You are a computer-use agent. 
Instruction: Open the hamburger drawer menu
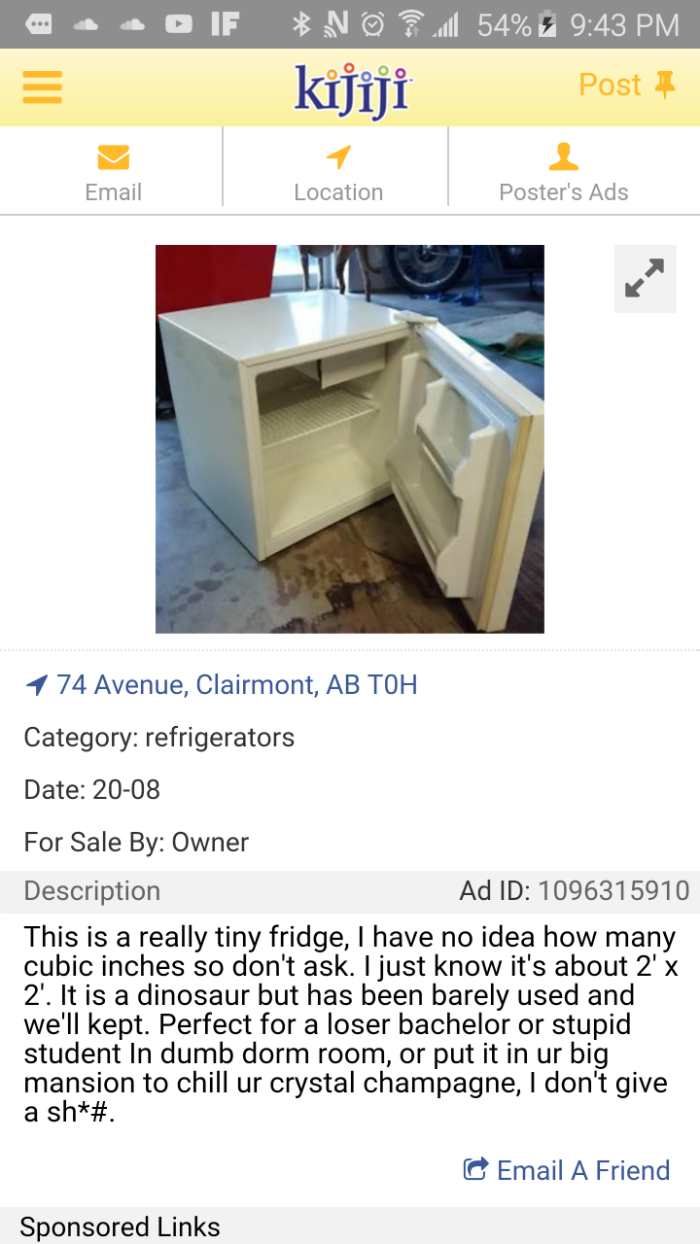pyautogui.click(x=42, y=86)
